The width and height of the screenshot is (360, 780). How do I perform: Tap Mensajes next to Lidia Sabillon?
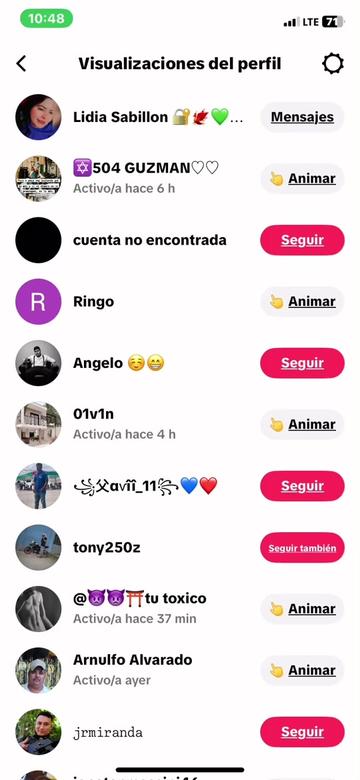(x=302, y=117)
